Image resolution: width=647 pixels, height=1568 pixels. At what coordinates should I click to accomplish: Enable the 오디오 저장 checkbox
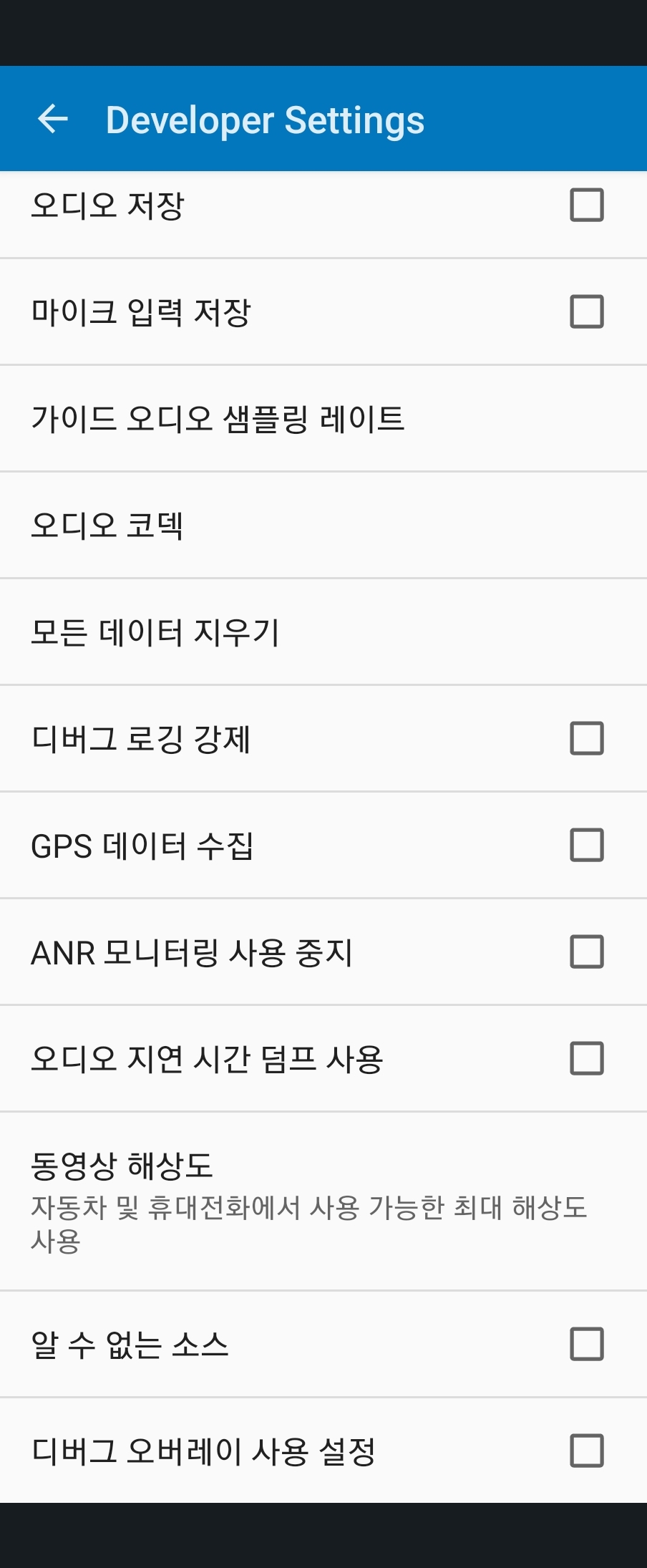pyautogui.click(x=585, y=205)
